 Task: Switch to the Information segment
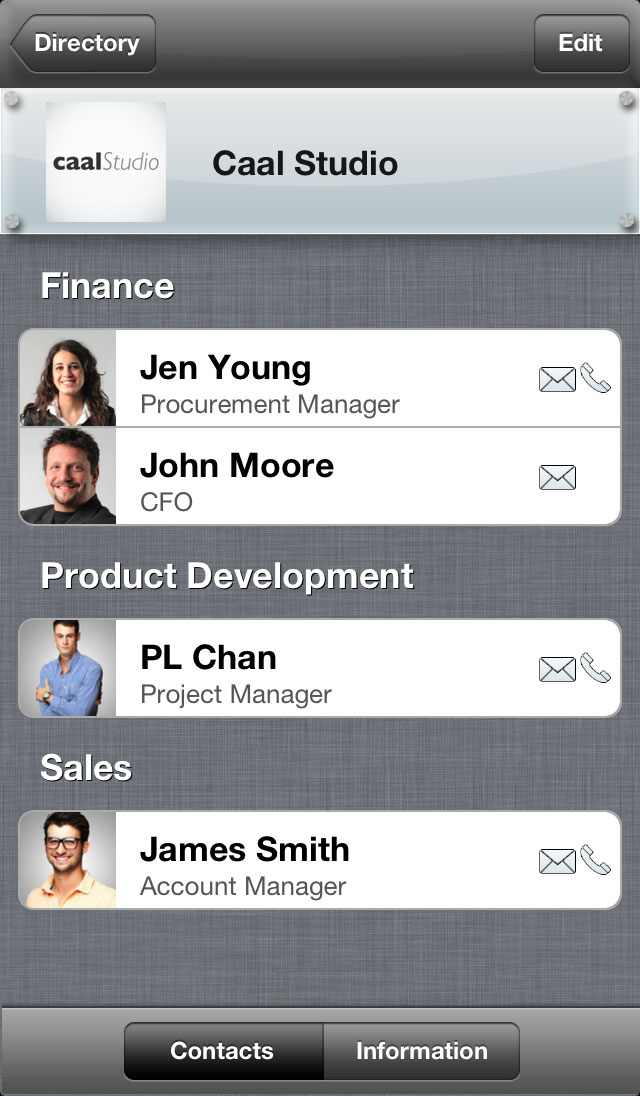(421, 1051)
